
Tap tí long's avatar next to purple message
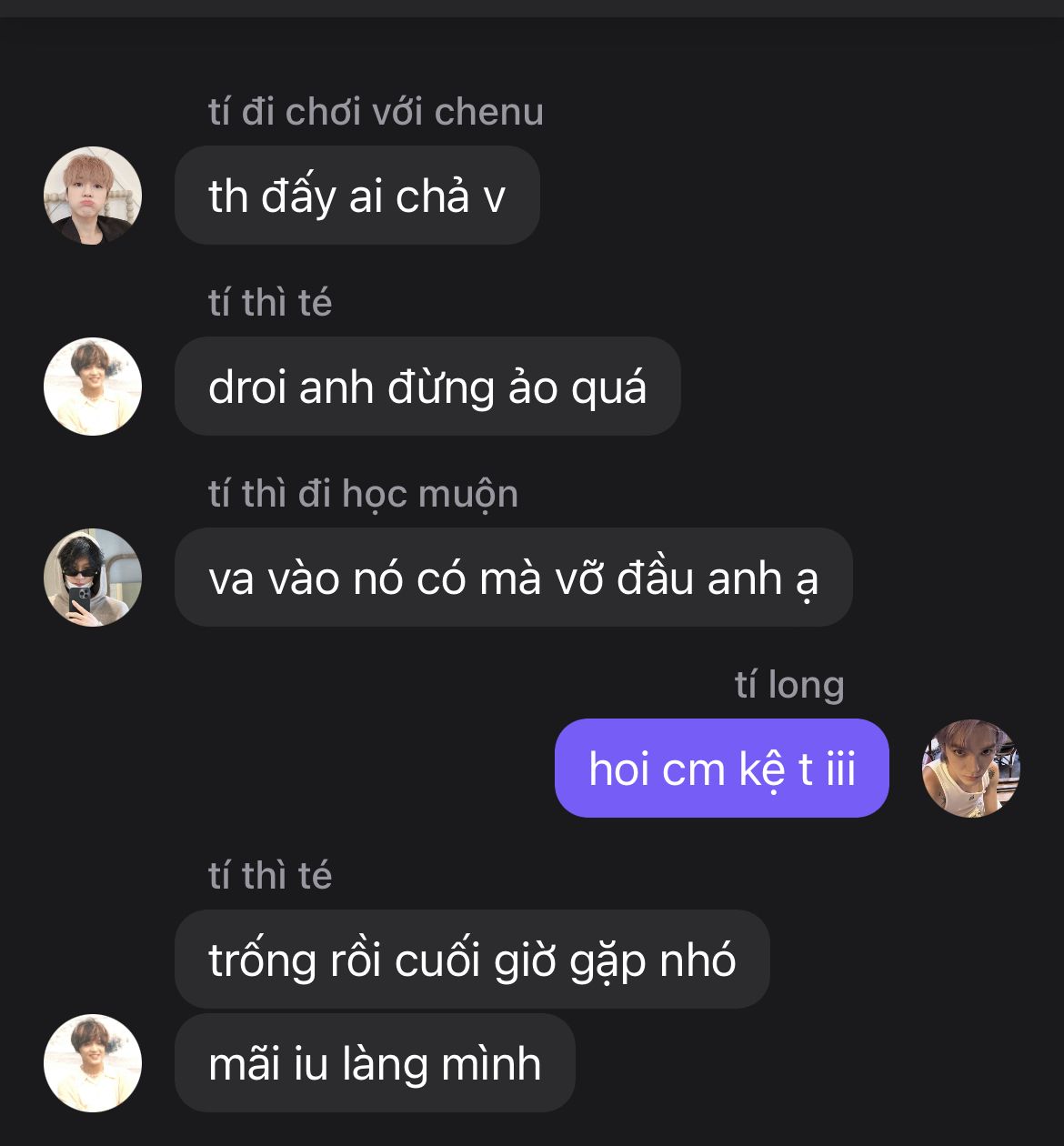tap(970, 769)
